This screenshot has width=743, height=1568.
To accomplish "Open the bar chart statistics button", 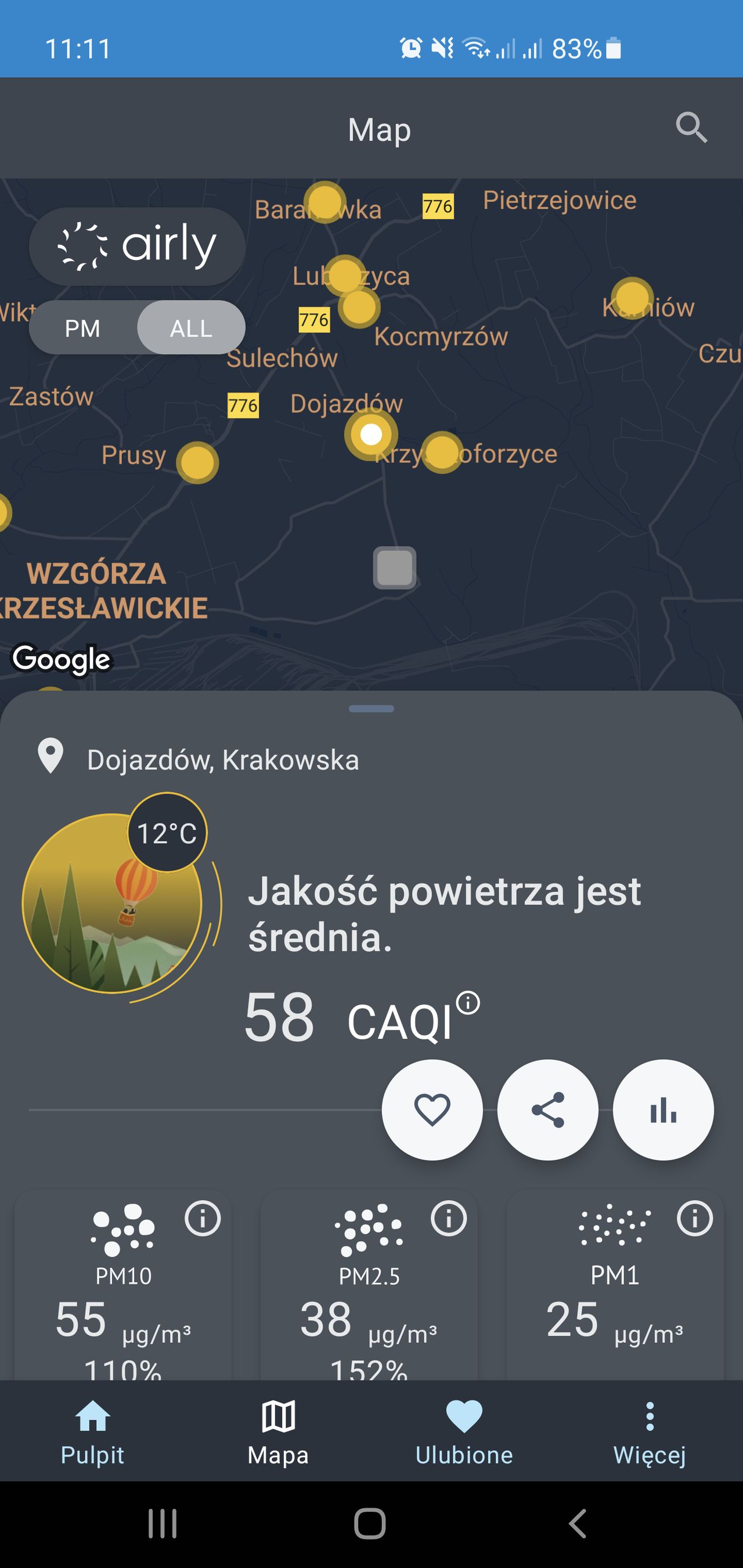I will pos(663,1110).
